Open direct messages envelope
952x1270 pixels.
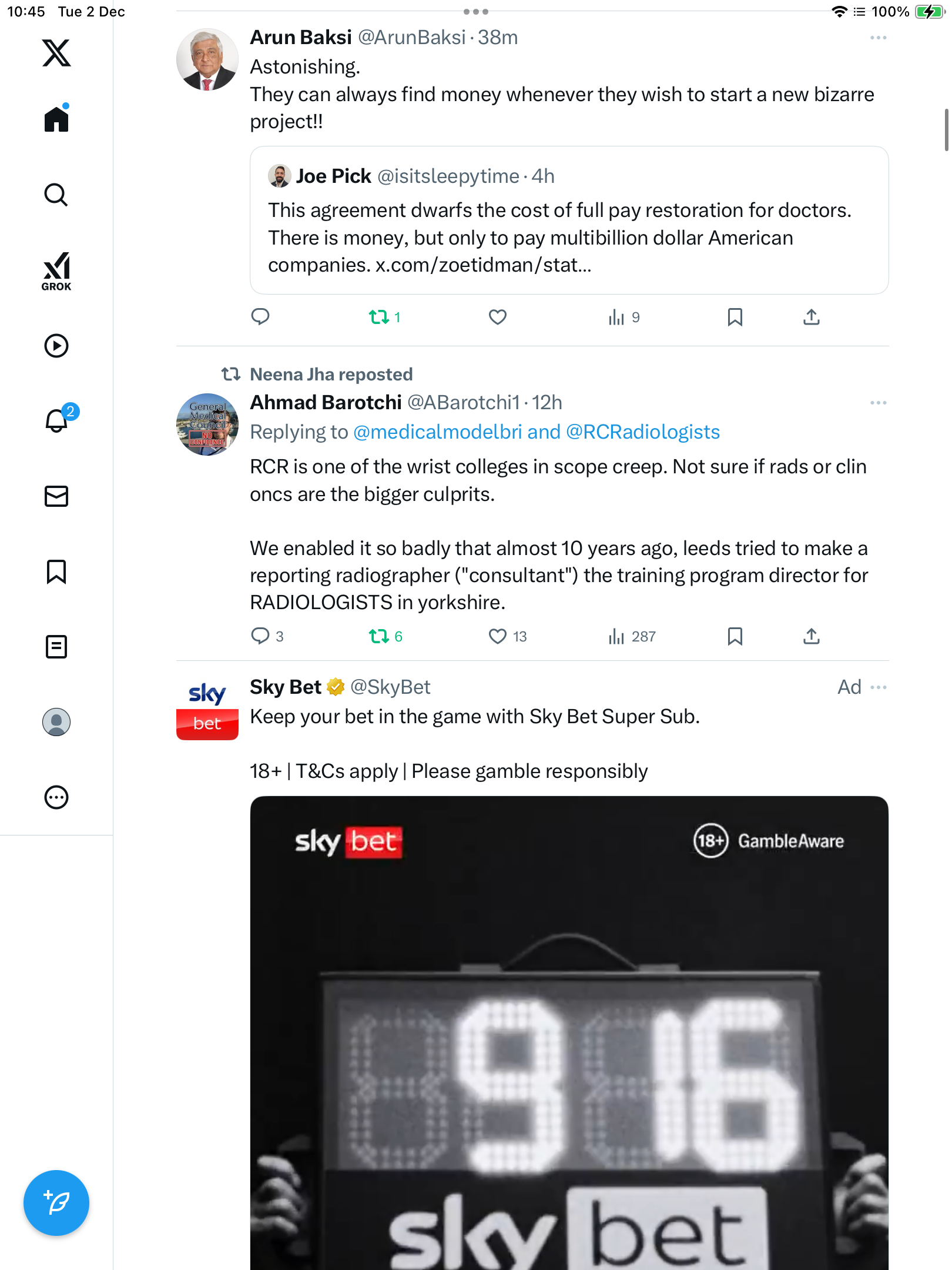(x=56, y=496)
